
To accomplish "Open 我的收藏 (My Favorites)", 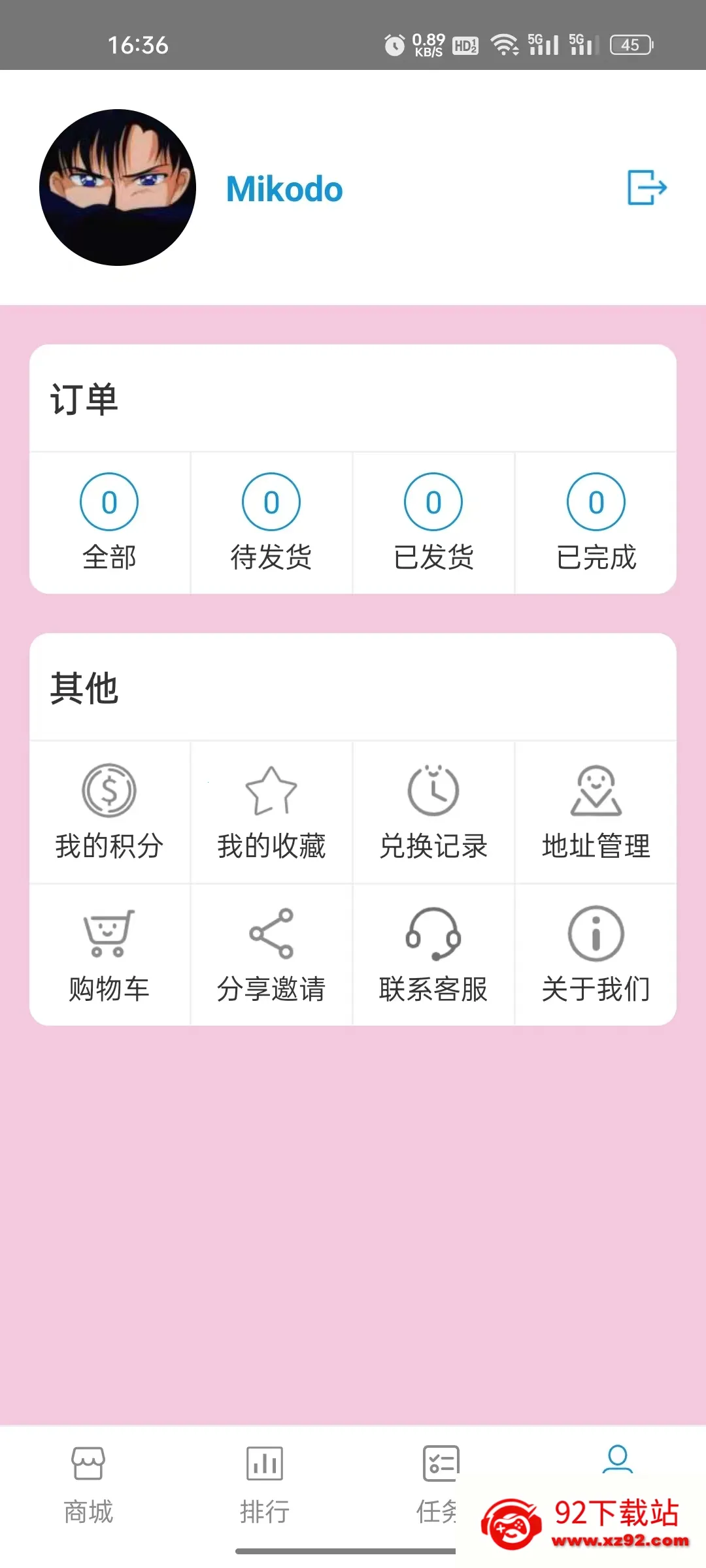I will (x=271, y=812).
